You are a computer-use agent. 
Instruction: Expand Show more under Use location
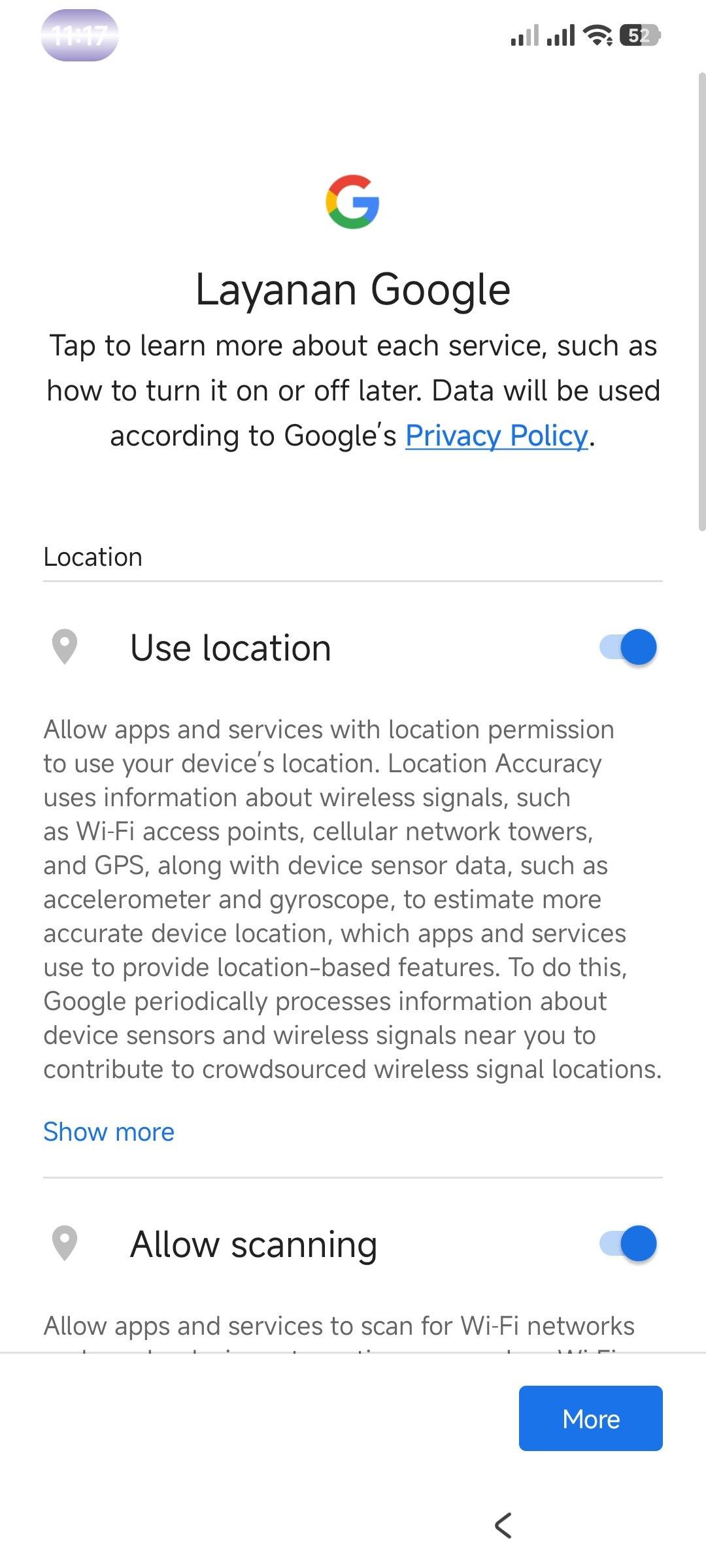pyautogui.click(x=109, y=1132)
